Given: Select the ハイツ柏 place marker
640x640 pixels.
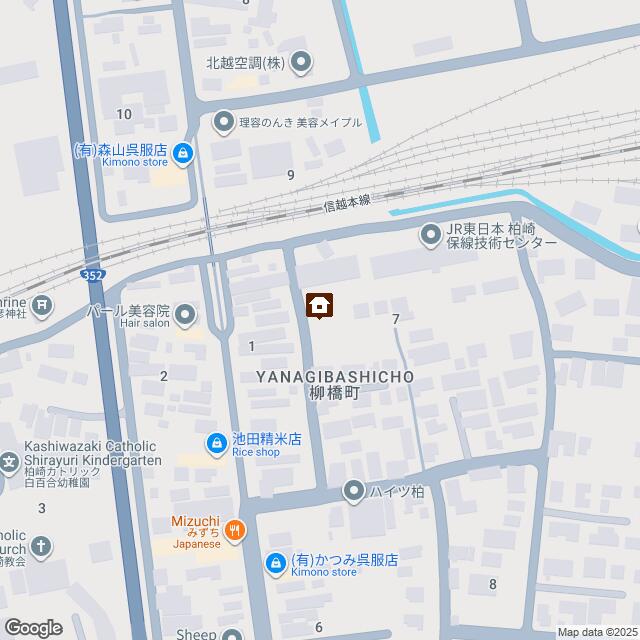Looking at the screenshot, I should coord(354,491).
